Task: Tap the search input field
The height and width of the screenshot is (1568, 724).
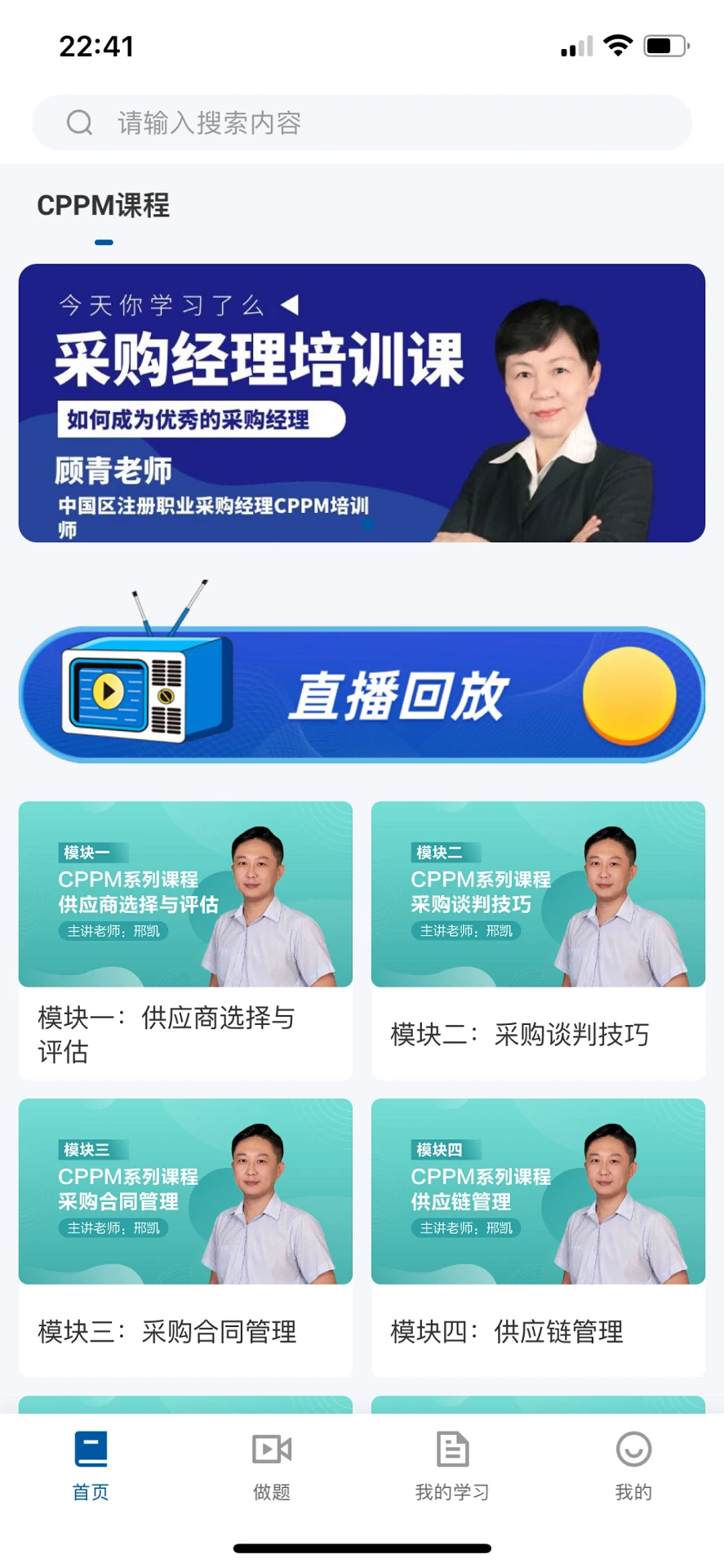Action: click(362, 122)
